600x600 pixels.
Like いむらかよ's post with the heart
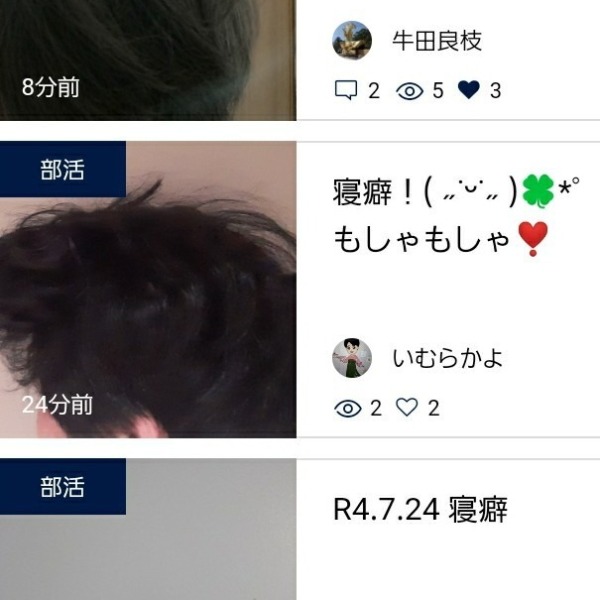tap(406, 408)
